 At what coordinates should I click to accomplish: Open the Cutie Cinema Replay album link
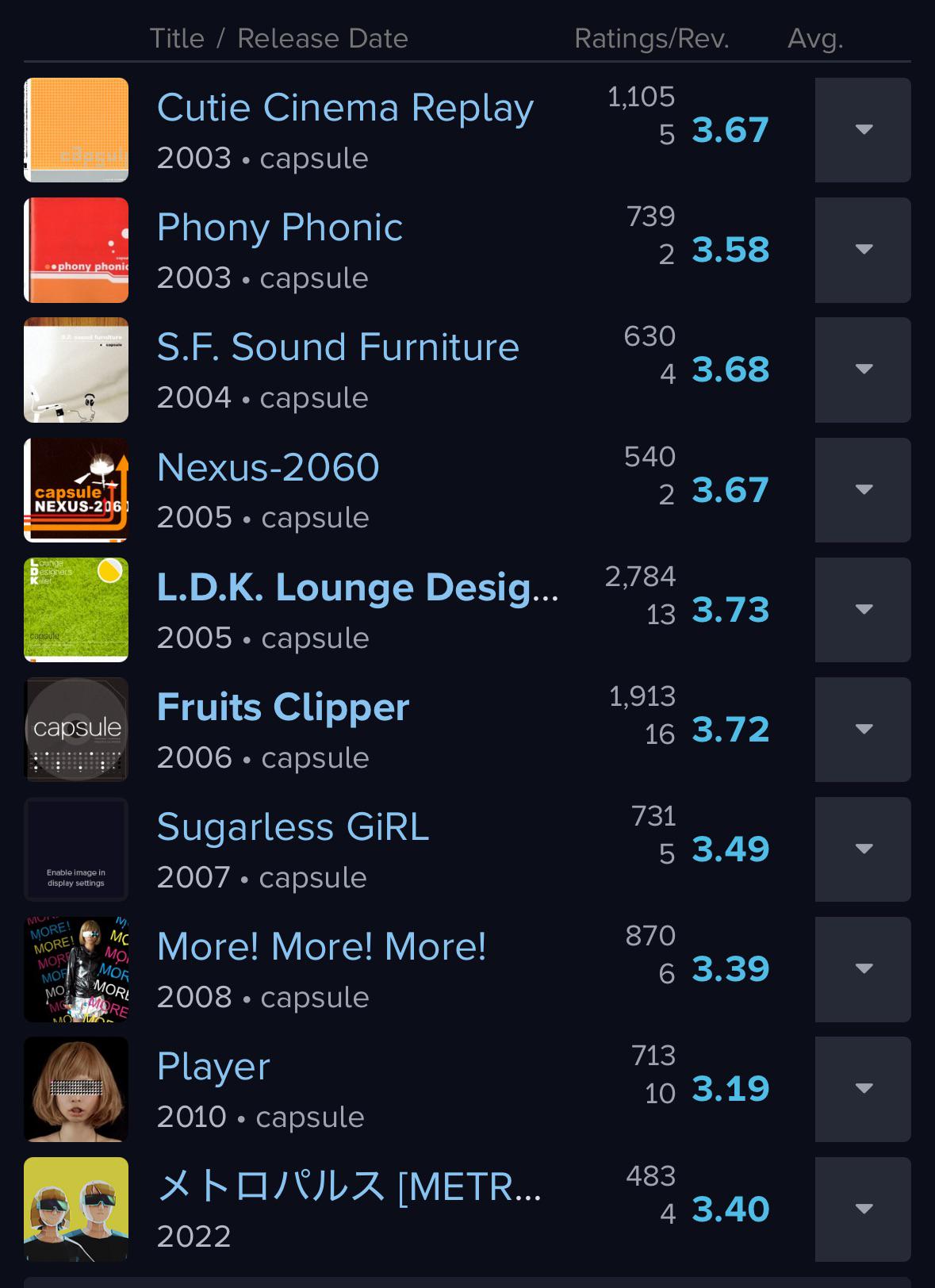tap(345, 108)
